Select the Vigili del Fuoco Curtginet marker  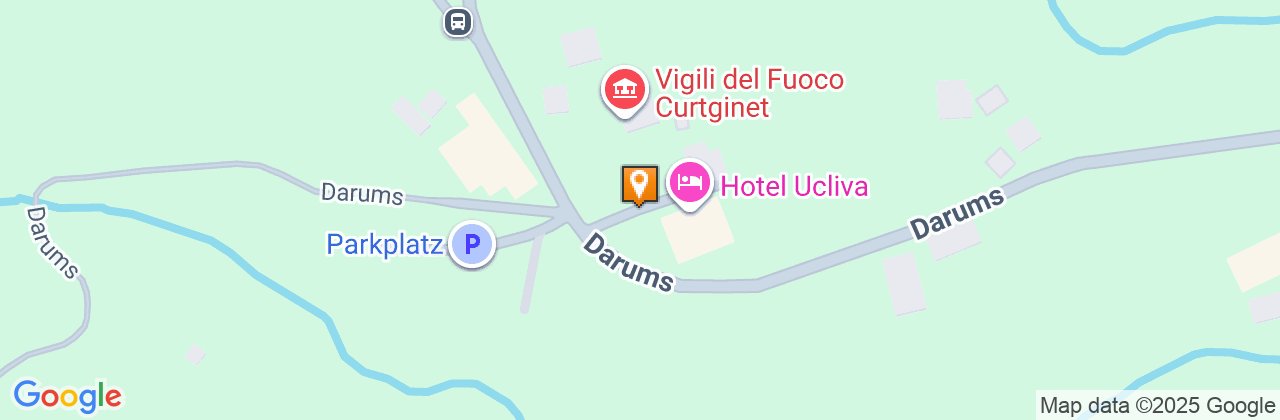(x=625, y=90)
